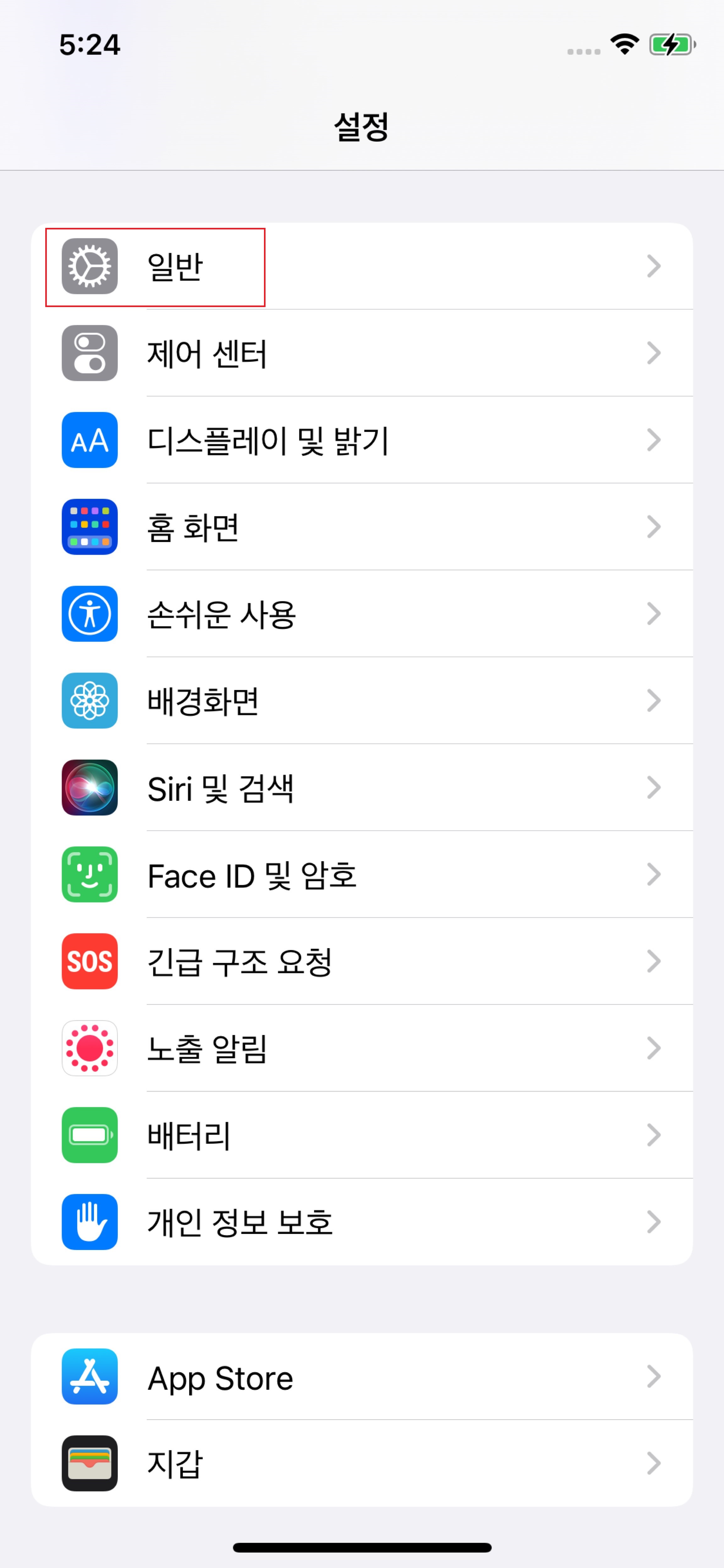Tap the red SOS icon
This screenshot has width=724, height=1568.
[89, 962]
